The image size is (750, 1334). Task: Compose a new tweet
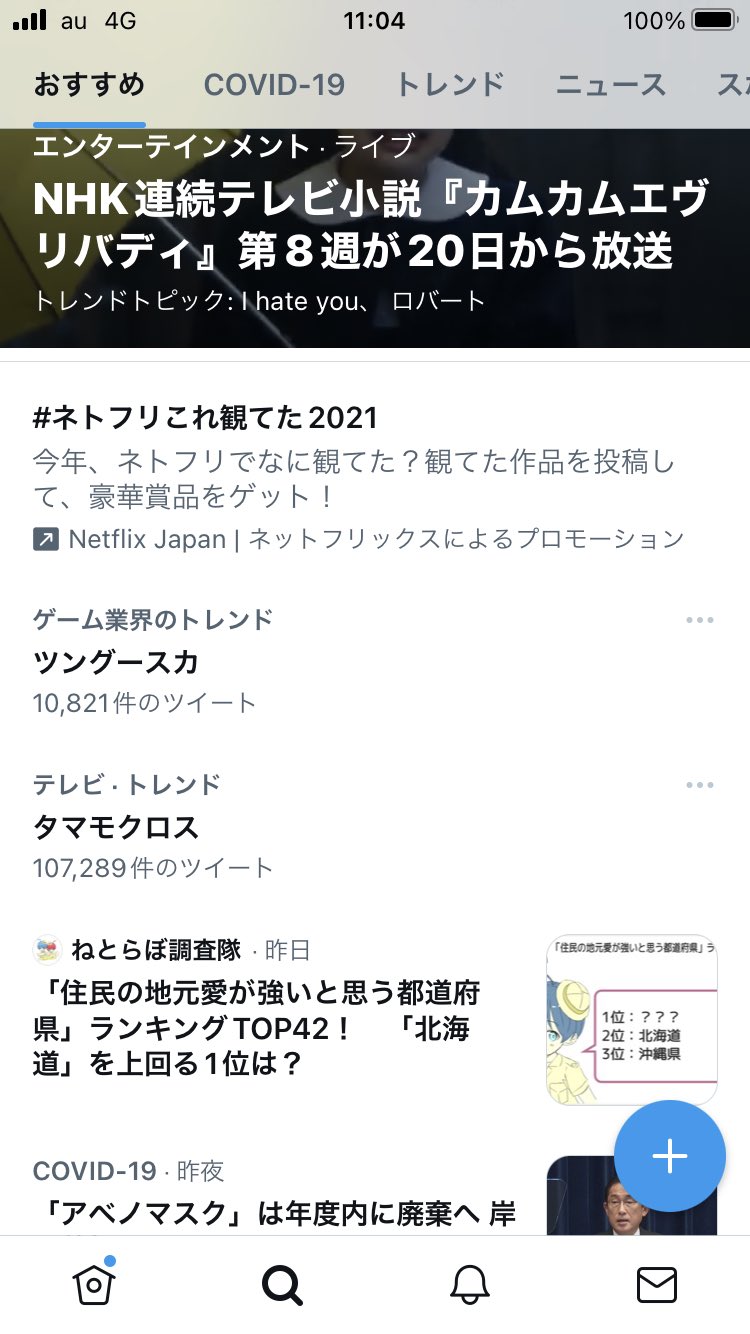click(669, 1156)
